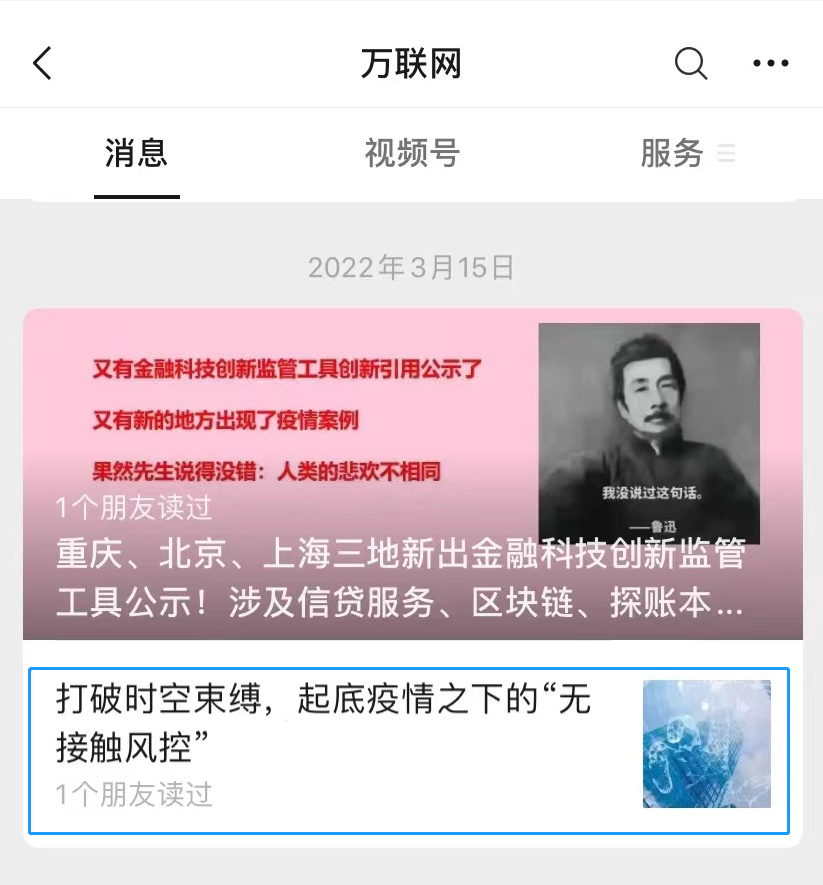Open the three-dot overflow menu
The height and width of the screenshot is (885, 823).
click(770, 64)
